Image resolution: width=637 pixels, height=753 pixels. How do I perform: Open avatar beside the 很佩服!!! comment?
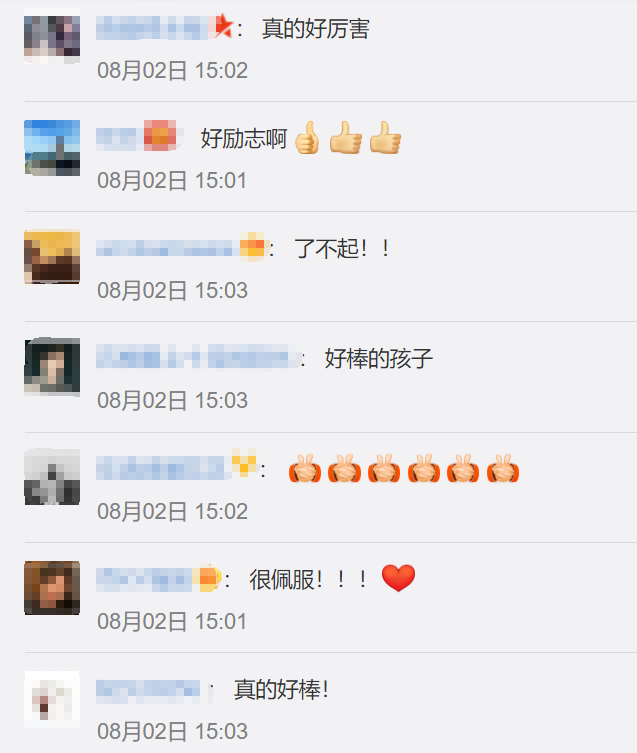52,588
